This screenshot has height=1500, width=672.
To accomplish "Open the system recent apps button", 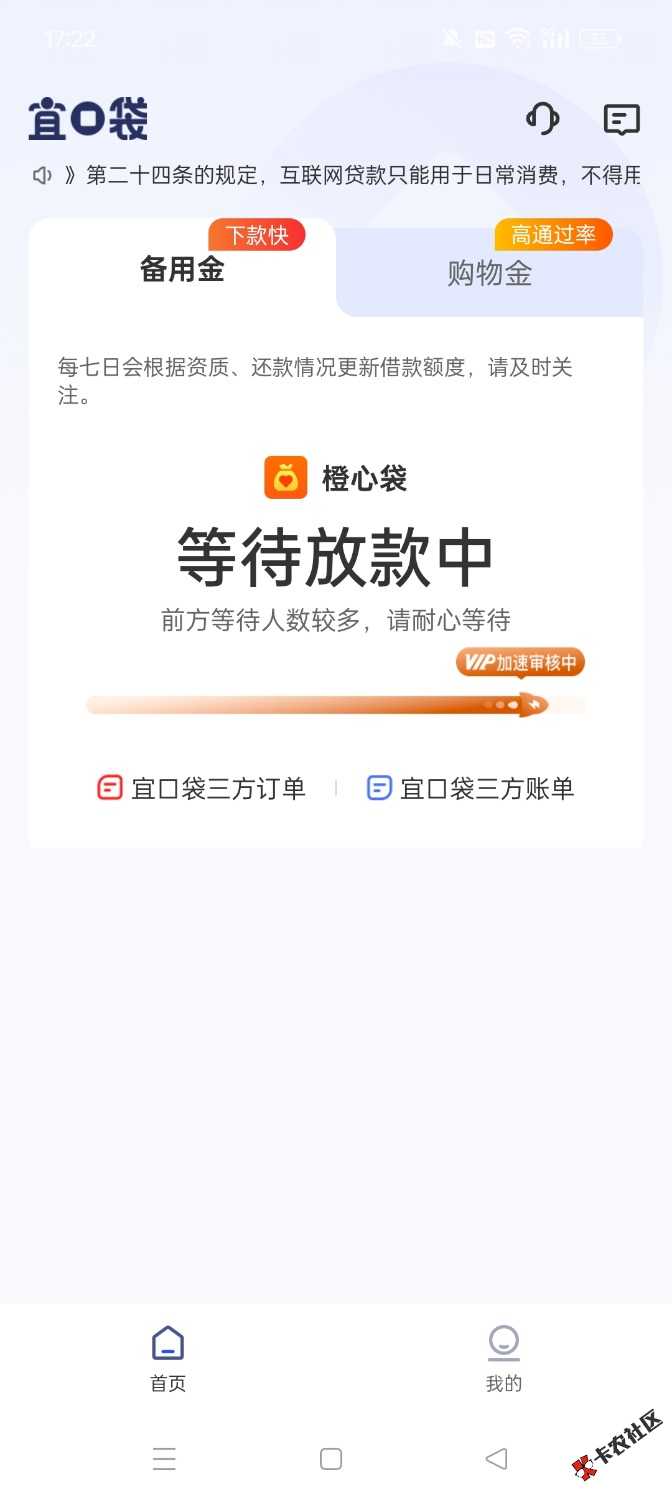I will tap(165, 1459).
